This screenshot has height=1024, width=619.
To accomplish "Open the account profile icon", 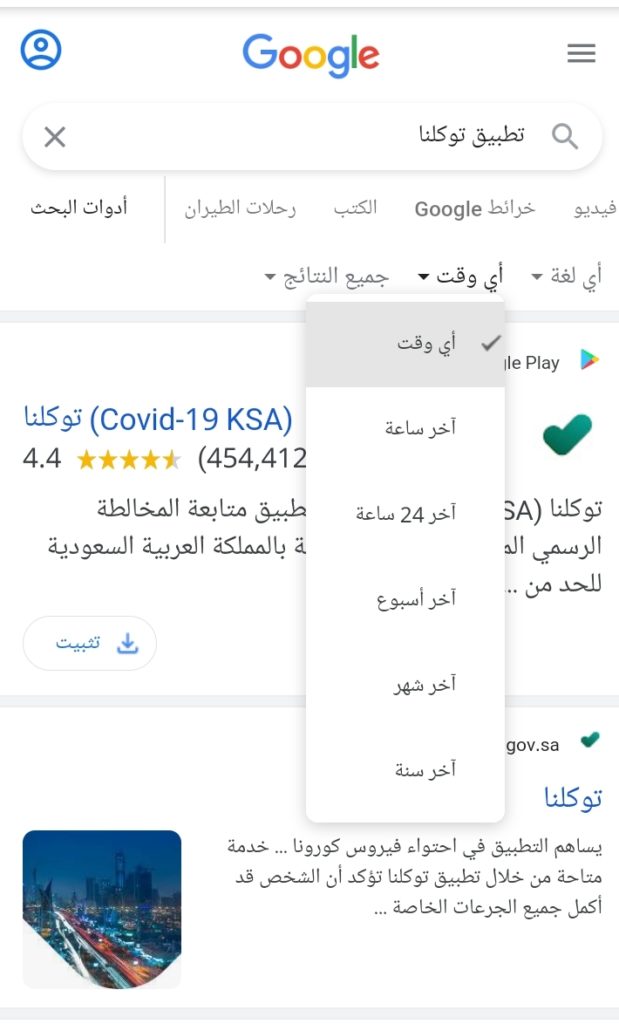I will (41, 50).
